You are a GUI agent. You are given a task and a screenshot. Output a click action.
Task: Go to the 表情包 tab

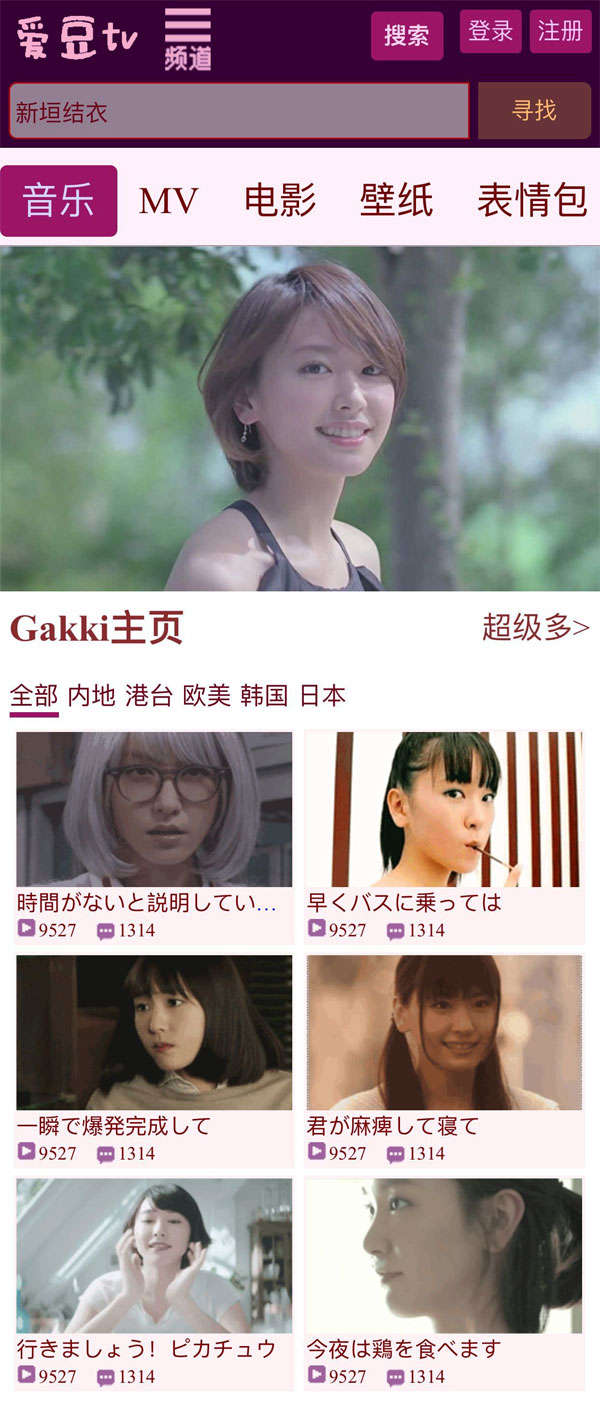click(531, 201)
